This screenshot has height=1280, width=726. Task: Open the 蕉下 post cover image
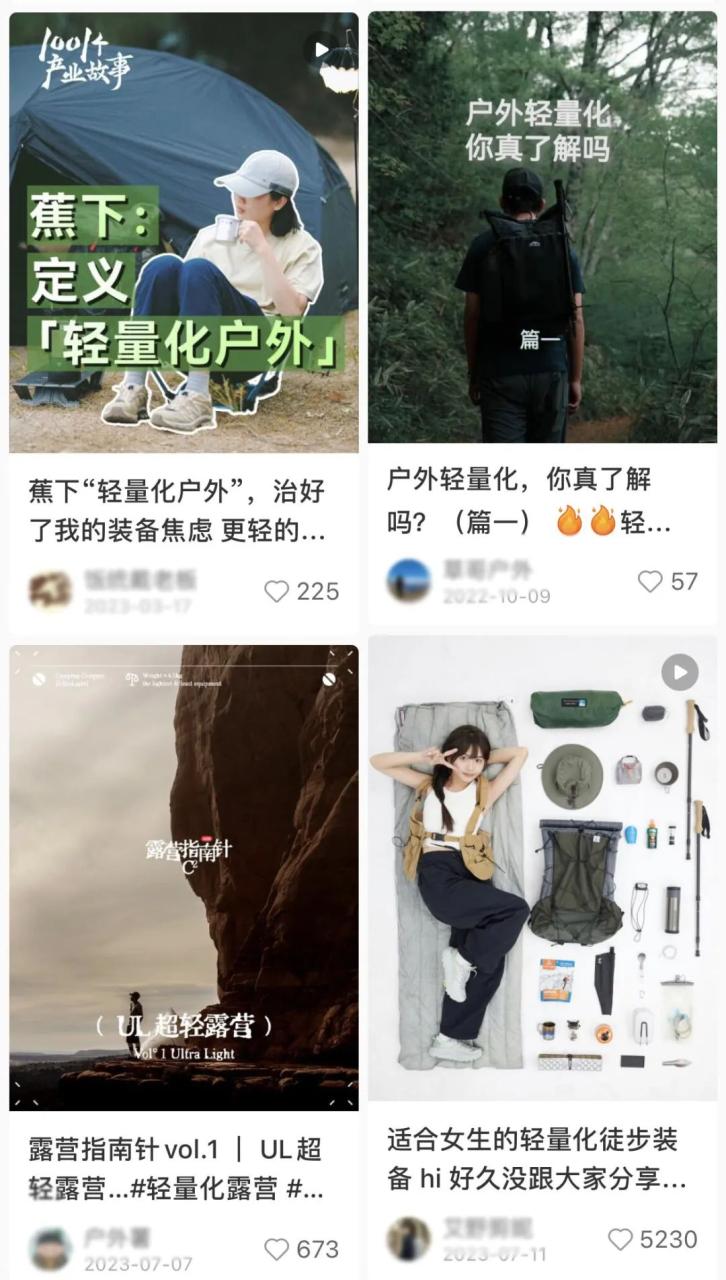180,230
